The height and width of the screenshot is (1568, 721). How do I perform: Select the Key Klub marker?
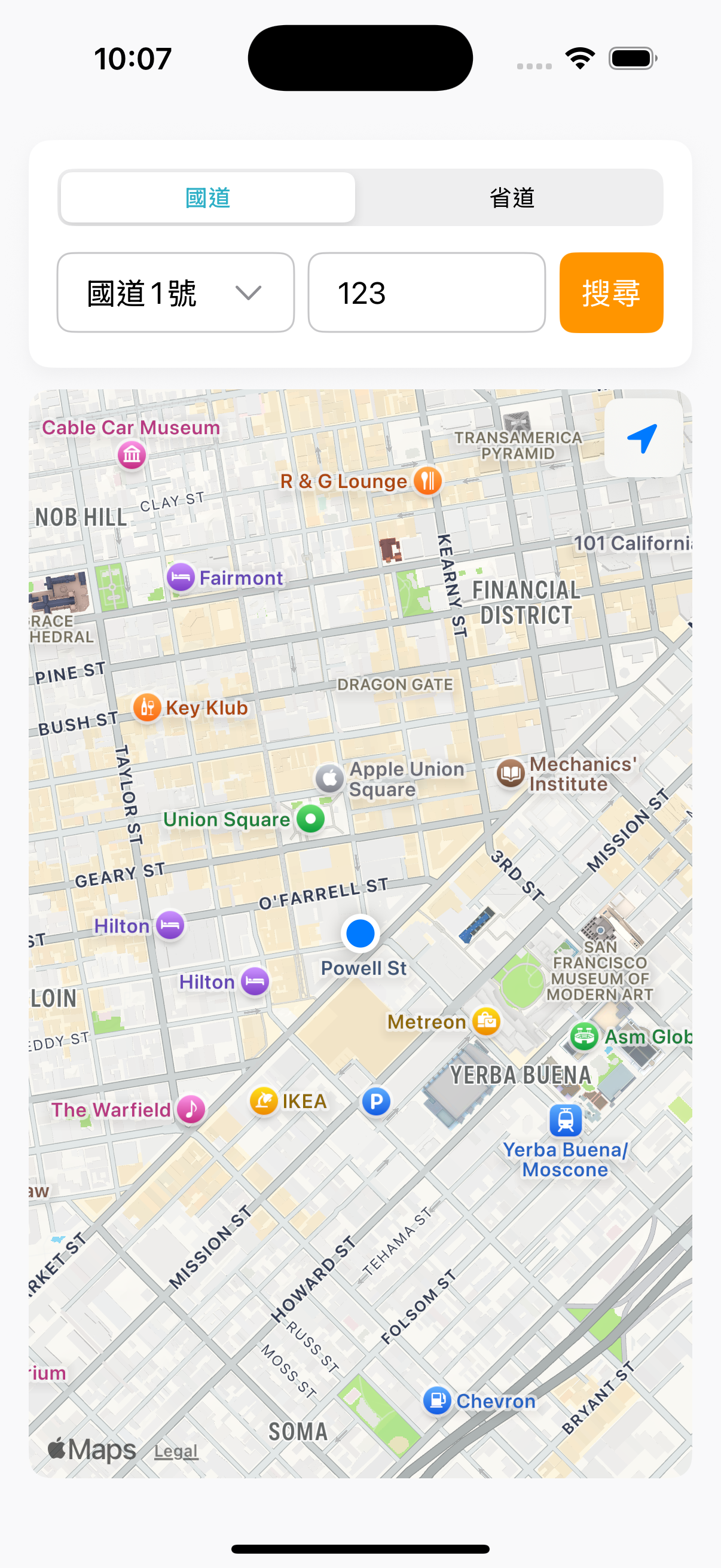[x=147, y=707]
